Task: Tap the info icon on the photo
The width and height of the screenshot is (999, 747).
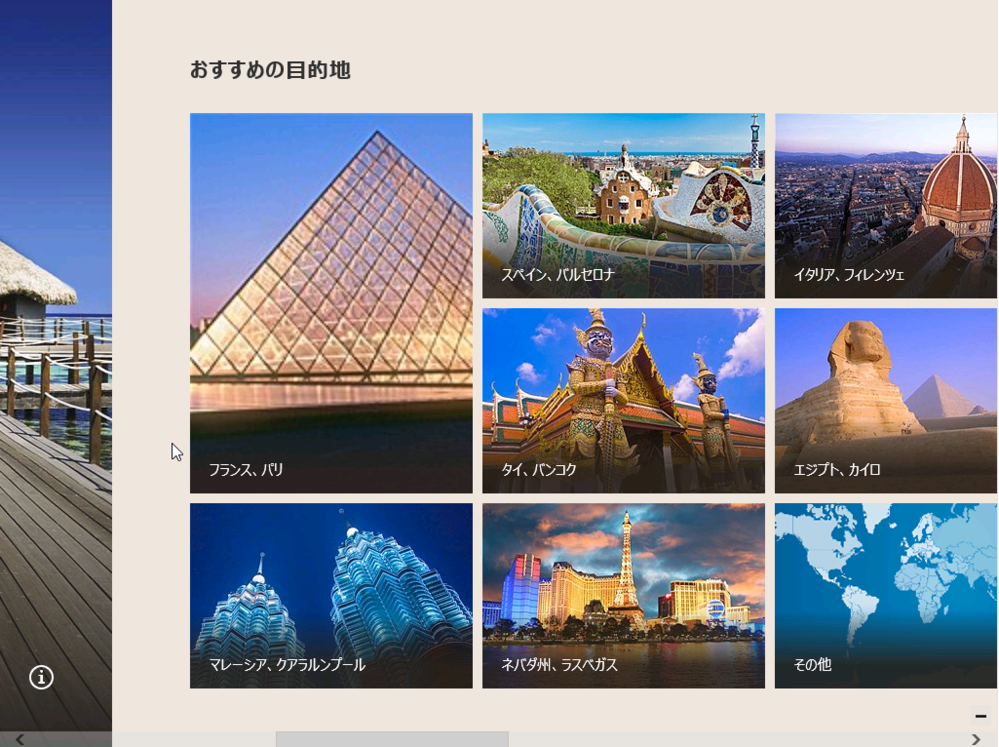Action: (x=41, y=677)
